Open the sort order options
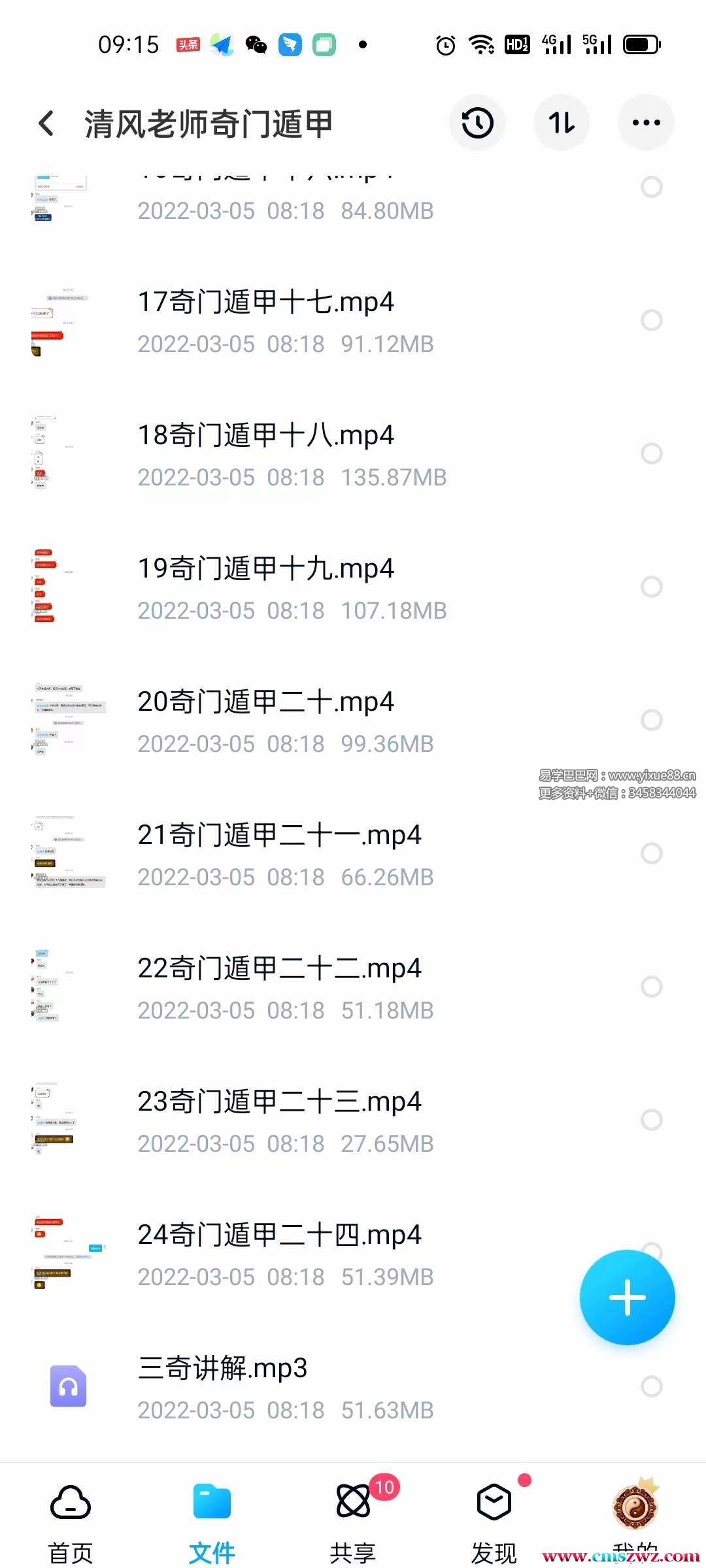The image size is (706, 1568). [x=562, y=123]
